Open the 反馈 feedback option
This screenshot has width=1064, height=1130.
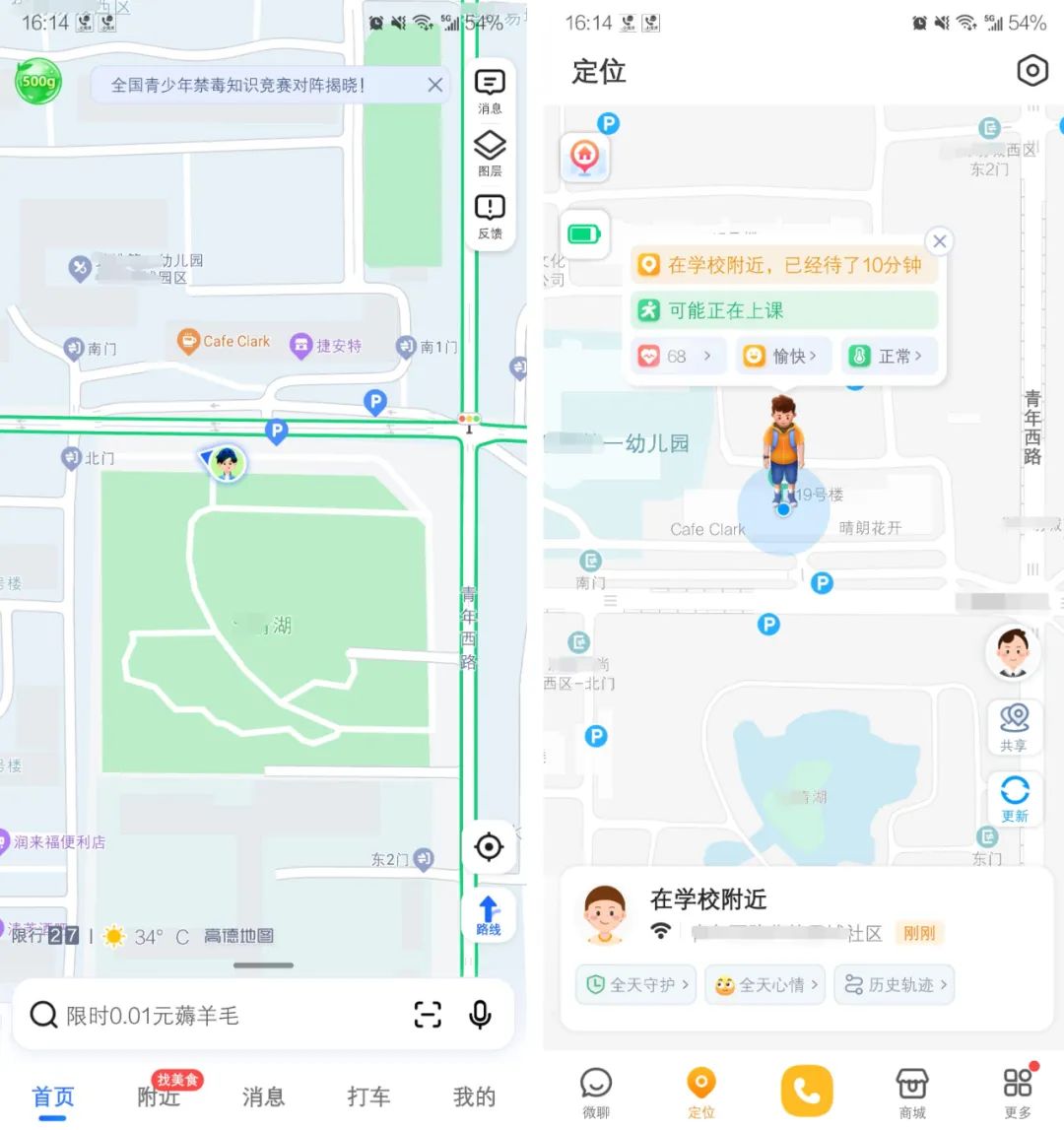[490, 216]
